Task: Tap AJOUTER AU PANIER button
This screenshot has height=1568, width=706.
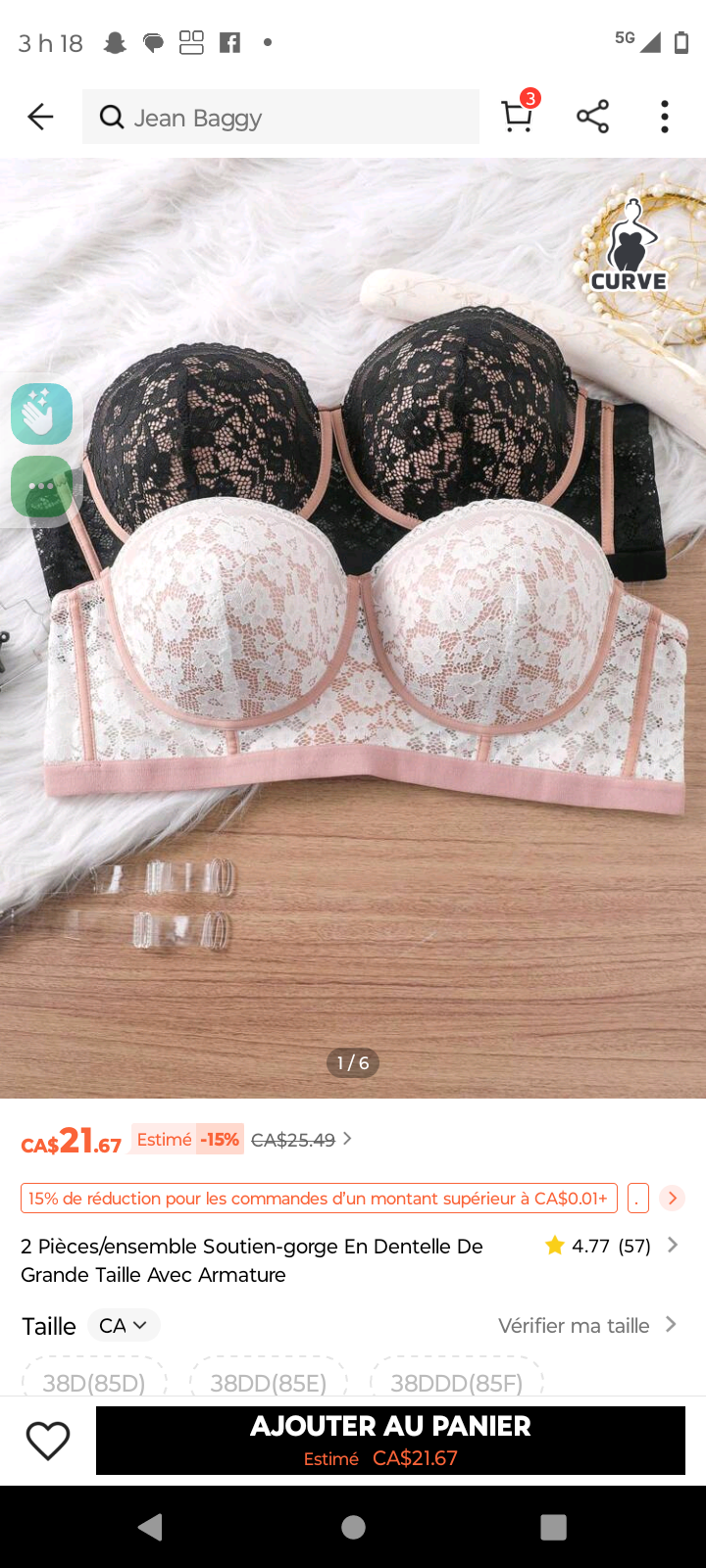Action: coord(390,1440)
